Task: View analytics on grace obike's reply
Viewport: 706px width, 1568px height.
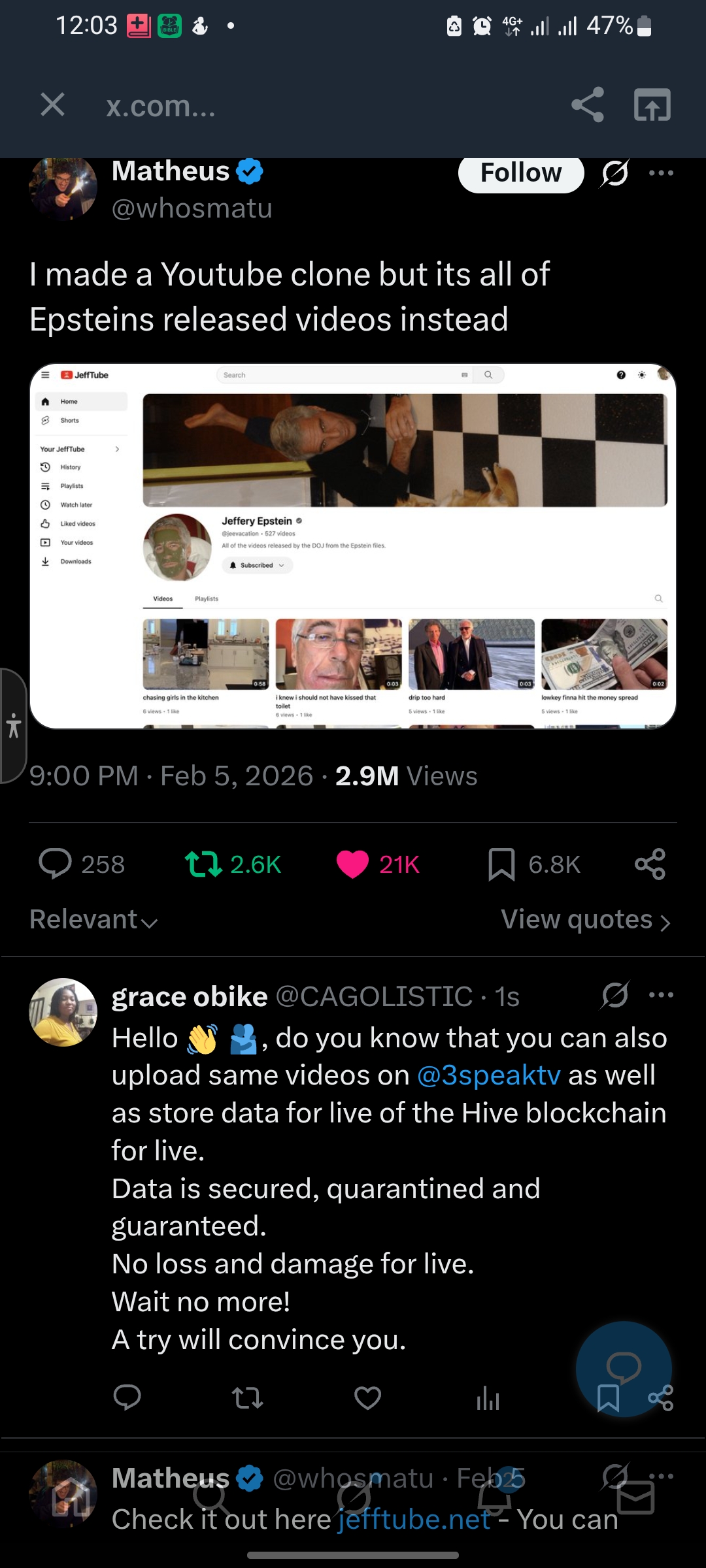Action: (488, 1398)
